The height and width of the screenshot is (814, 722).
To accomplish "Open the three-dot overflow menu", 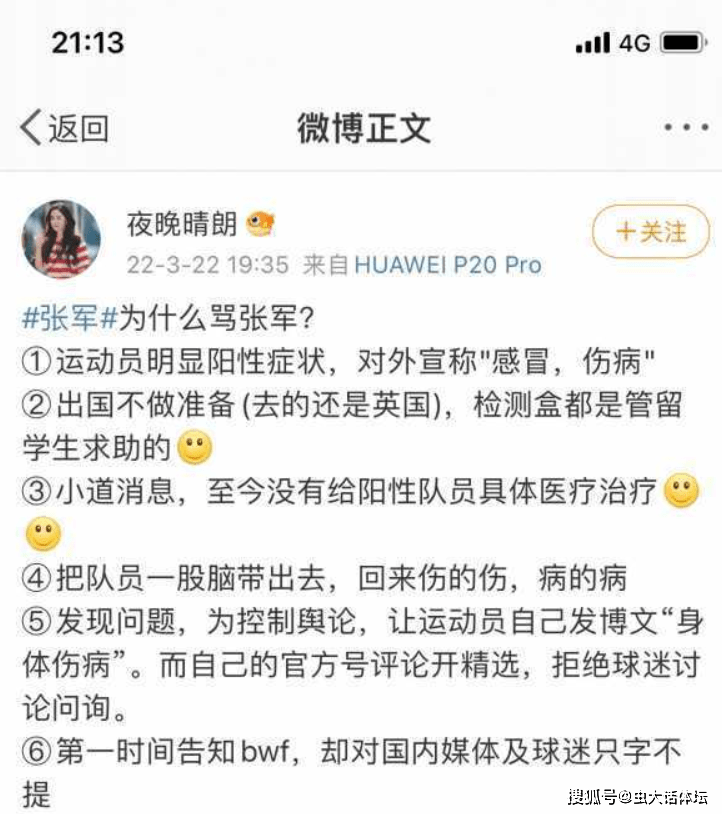I will click(x=686, y=128).
